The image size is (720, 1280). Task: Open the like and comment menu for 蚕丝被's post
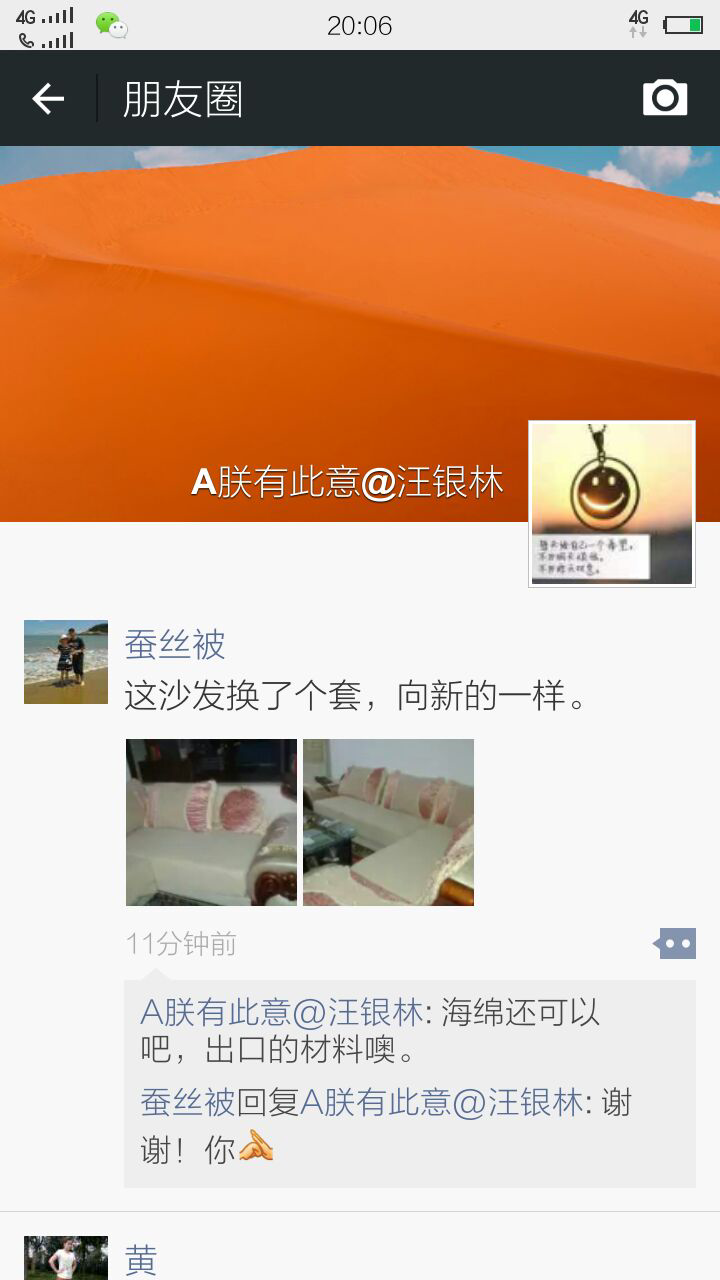pyautogui.click(x=675, y=943)
